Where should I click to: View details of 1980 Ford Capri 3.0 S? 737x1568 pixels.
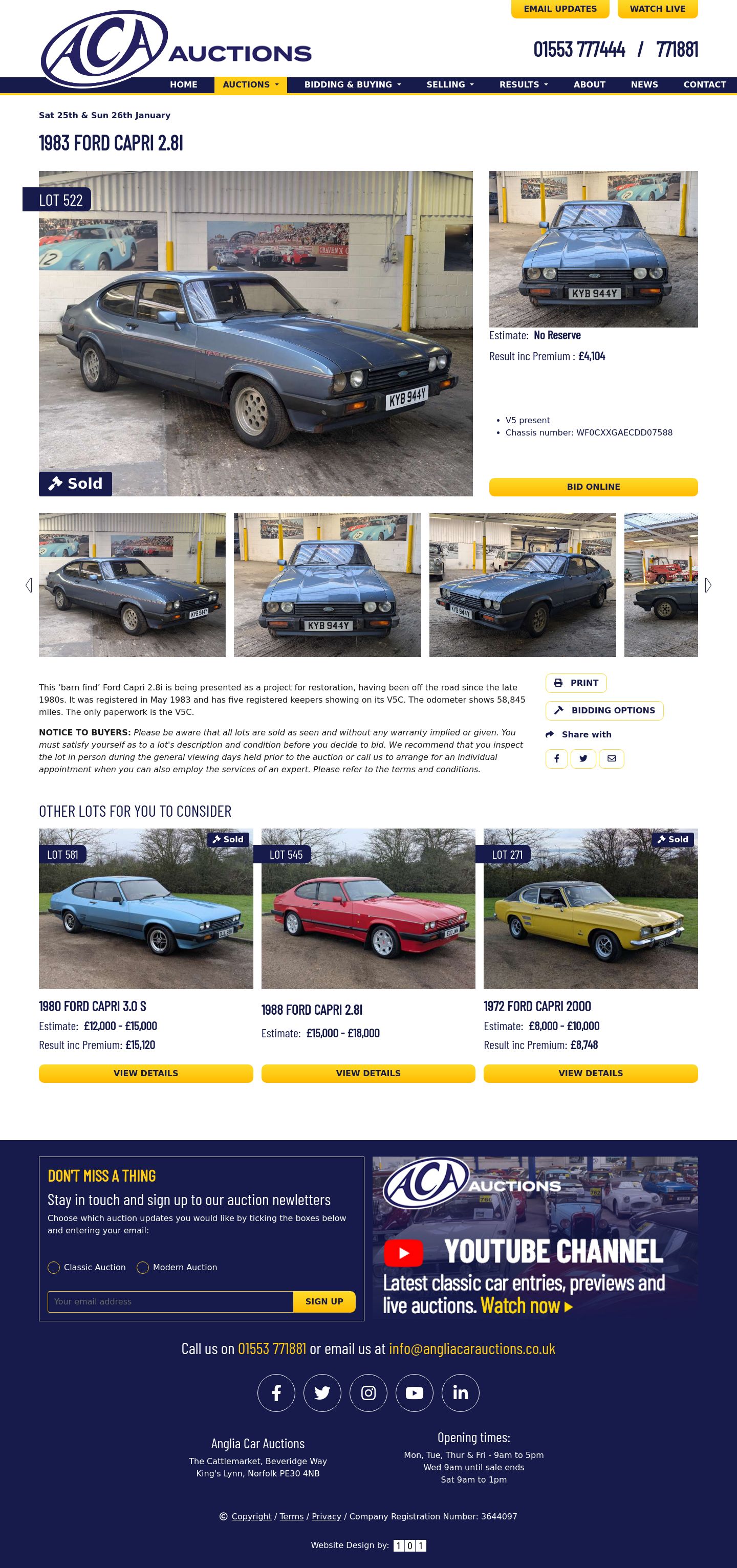[x=145, y=1073]
